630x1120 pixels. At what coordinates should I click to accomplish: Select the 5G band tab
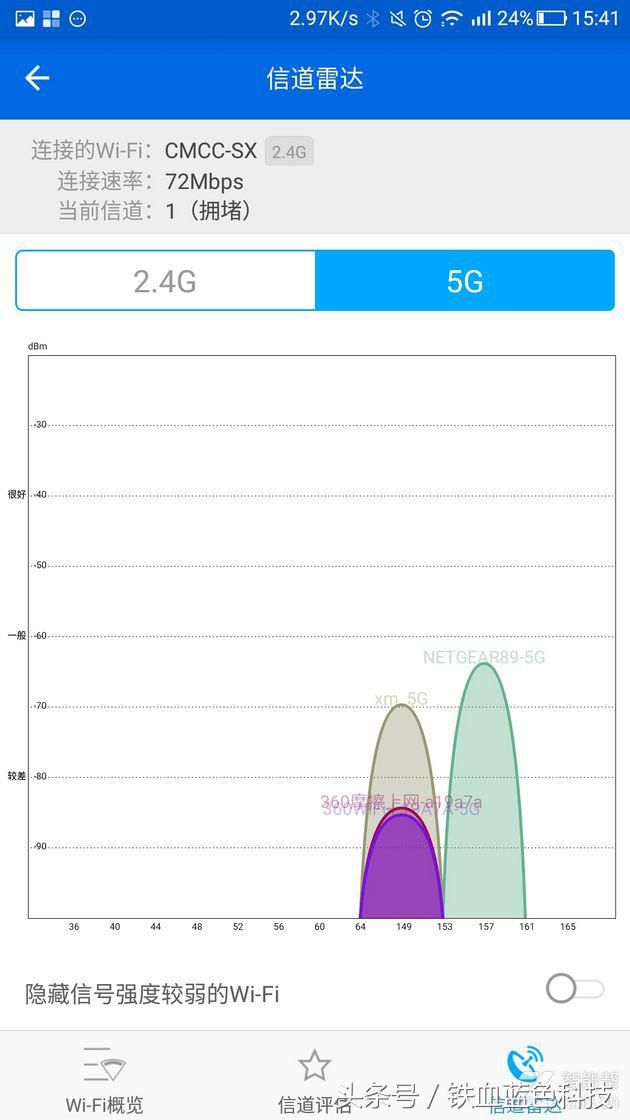tap(465, 281)
